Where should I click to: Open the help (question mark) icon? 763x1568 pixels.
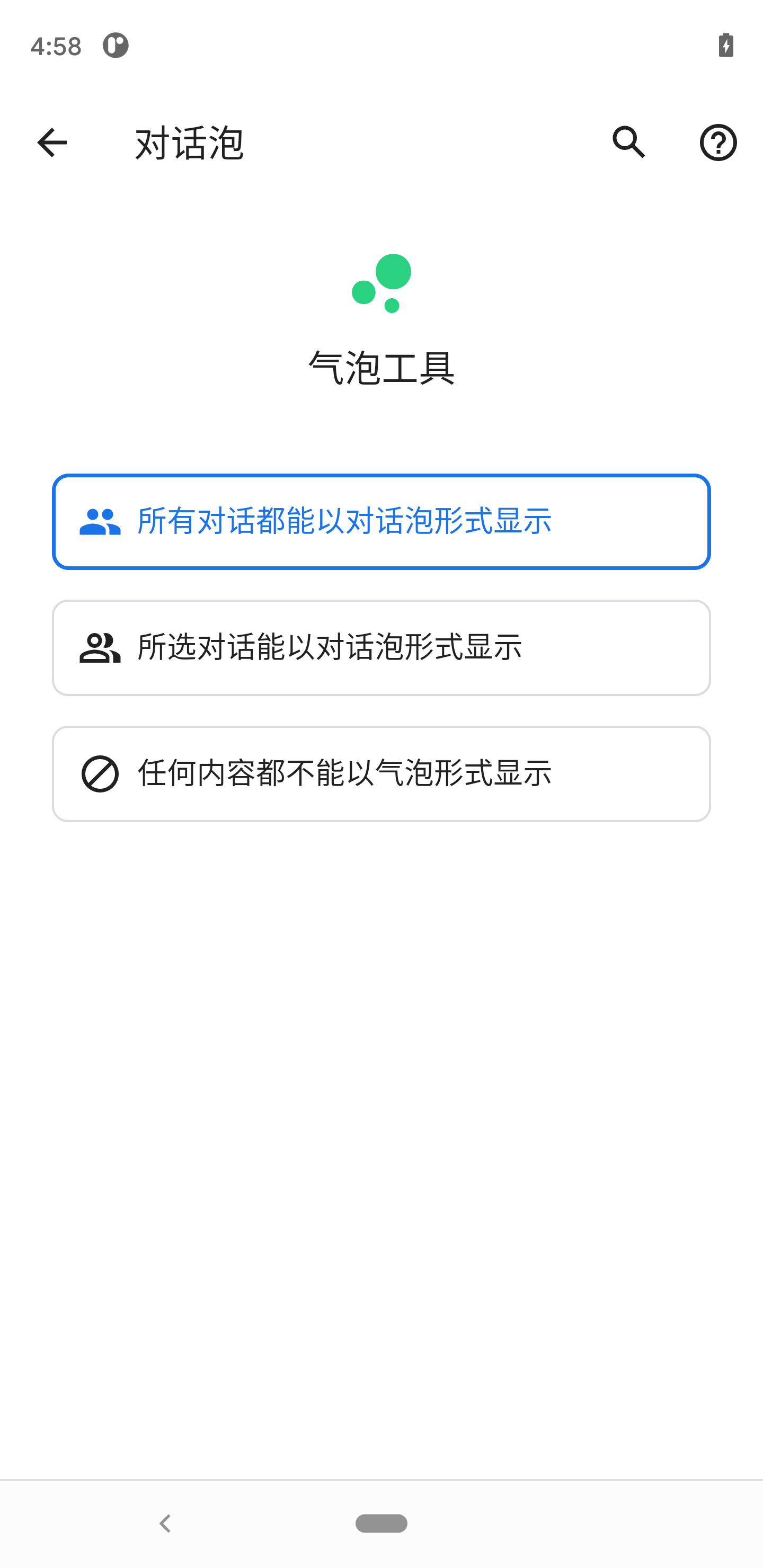[717, 142]
